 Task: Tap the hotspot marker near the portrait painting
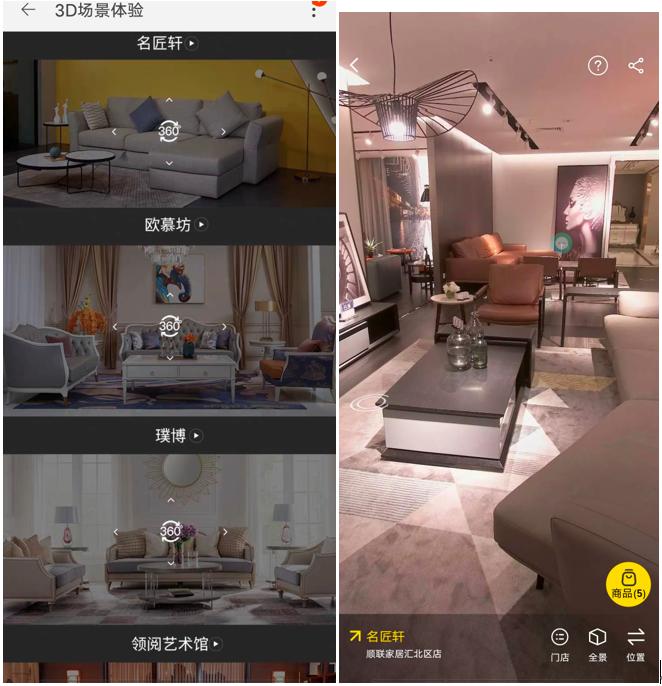(x=563, y=243)
